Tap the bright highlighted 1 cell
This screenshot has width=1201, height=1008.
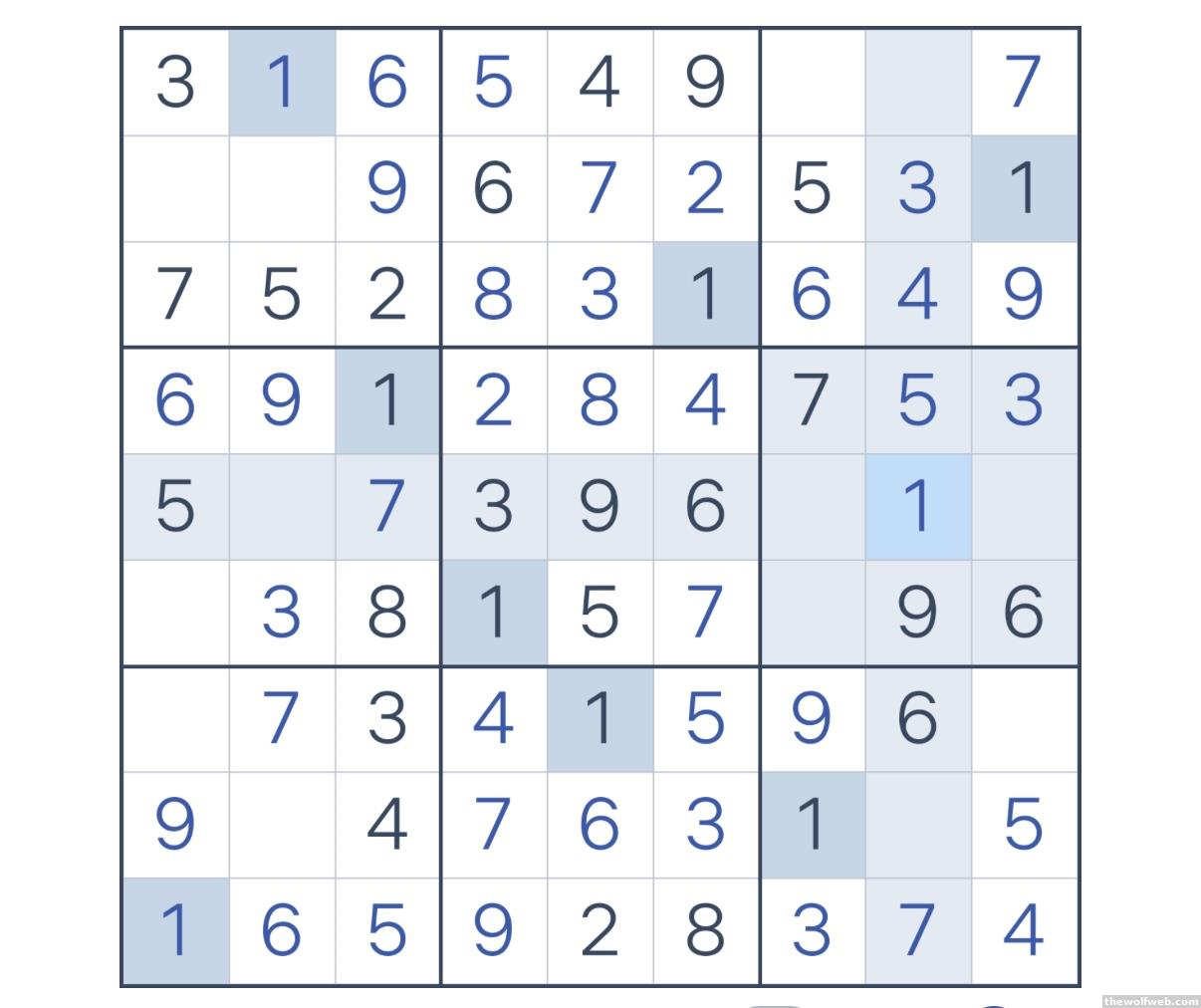[x=916, y=506]
